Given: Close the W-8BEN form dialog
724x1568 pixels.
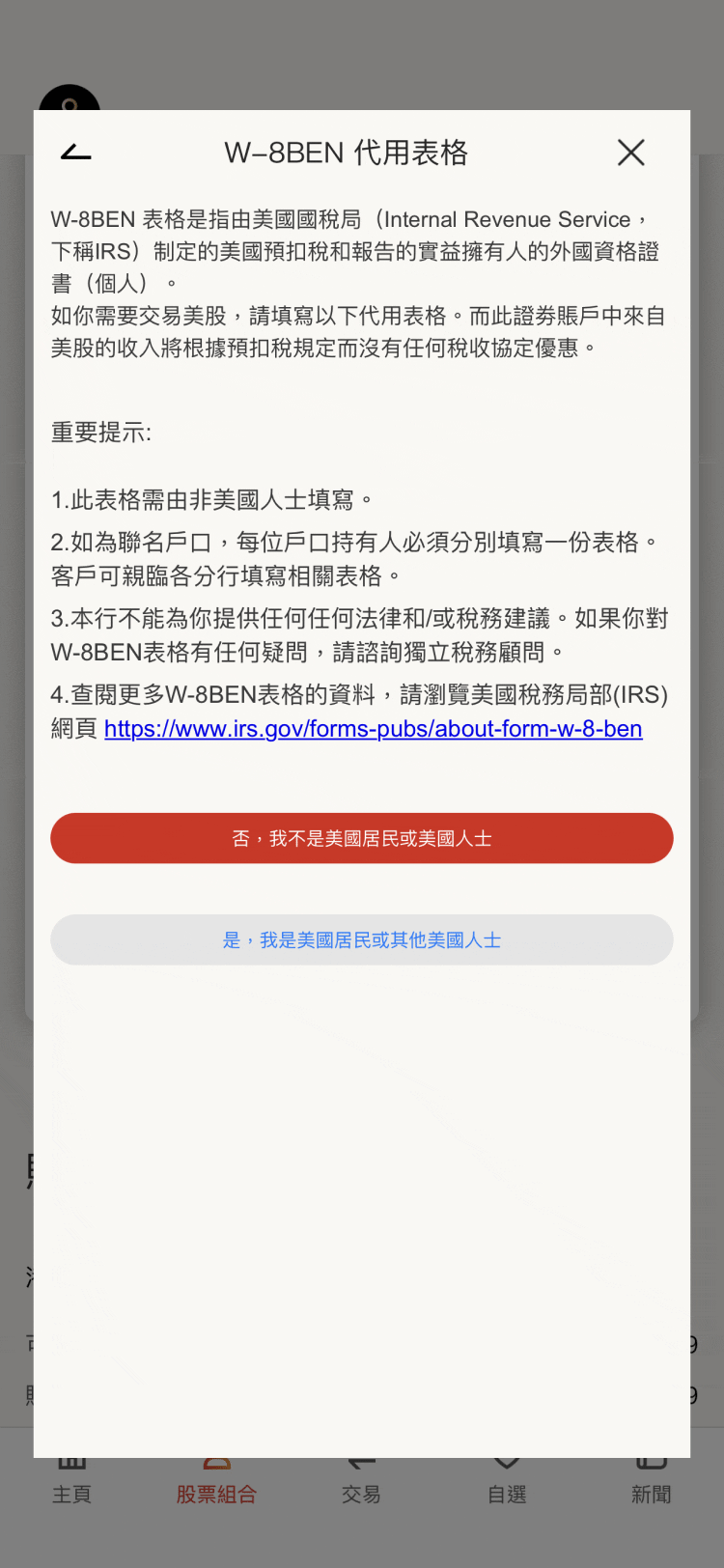Looking at the screenshot, I should tap(630, 153).
